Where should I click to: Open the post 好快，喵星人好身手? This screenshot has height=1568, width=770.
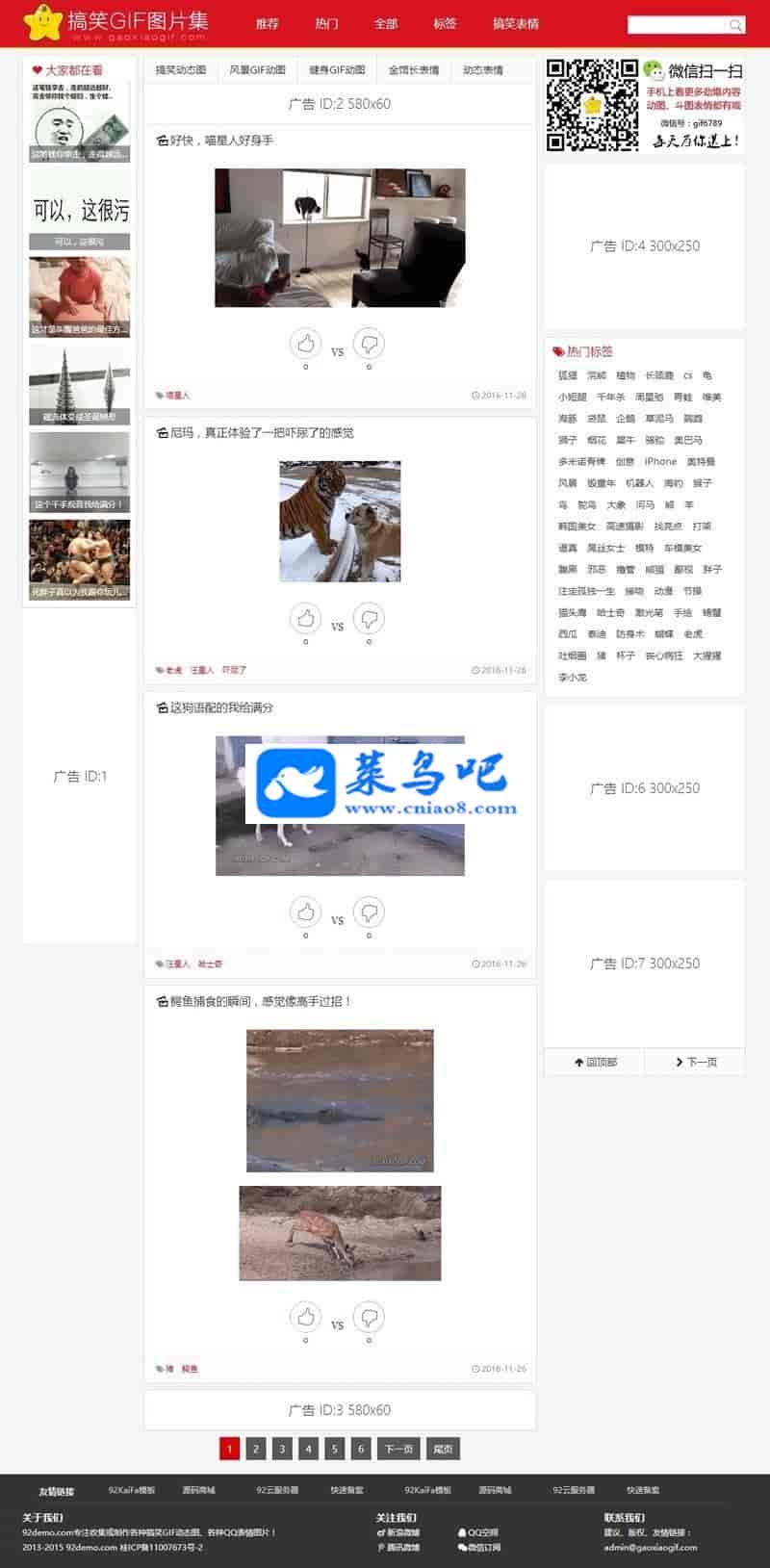coord(221,141)
